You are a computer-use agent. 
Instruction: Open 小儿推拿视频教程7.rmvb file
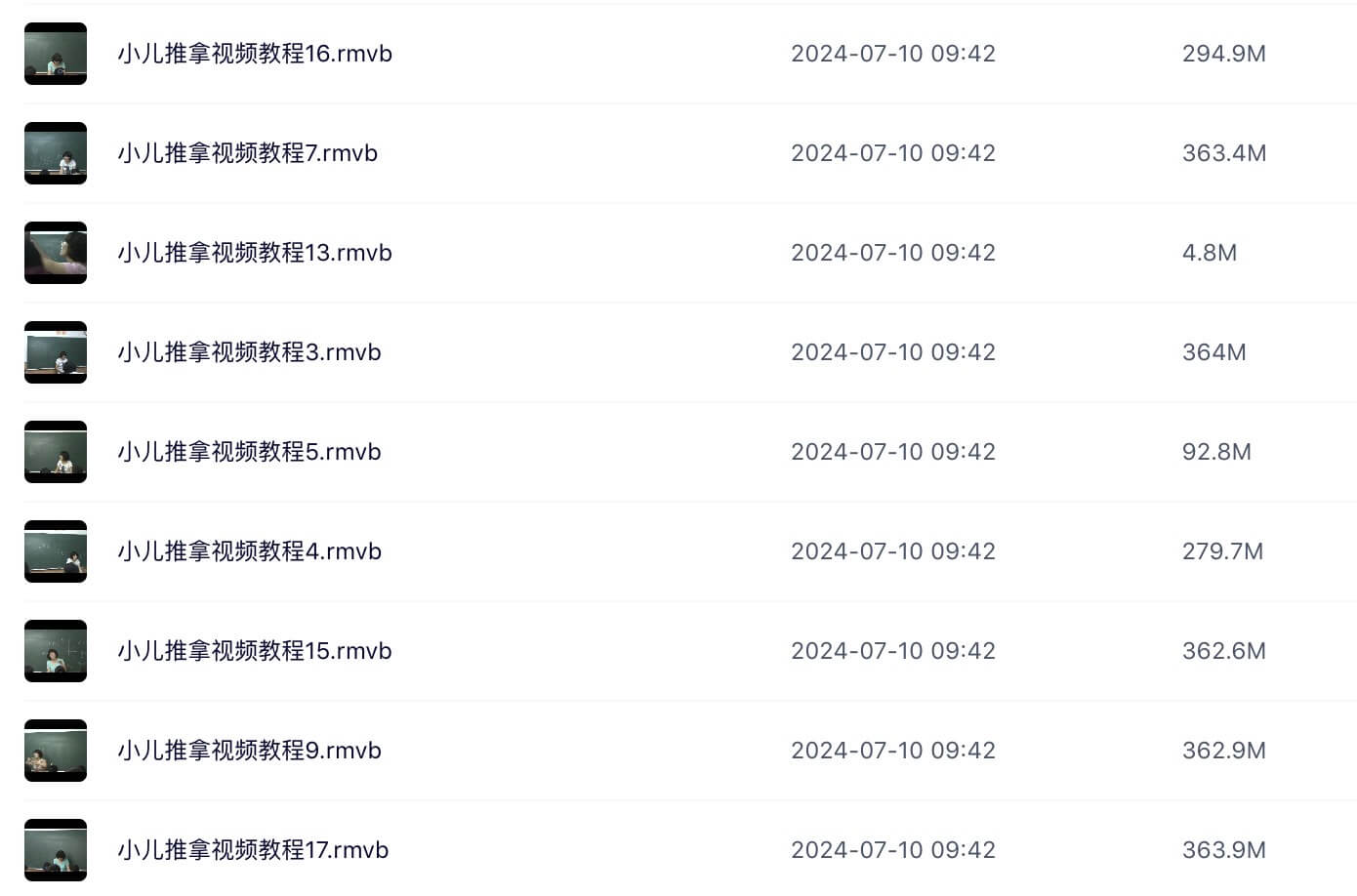pyautogui.click(x=247, y=153)
